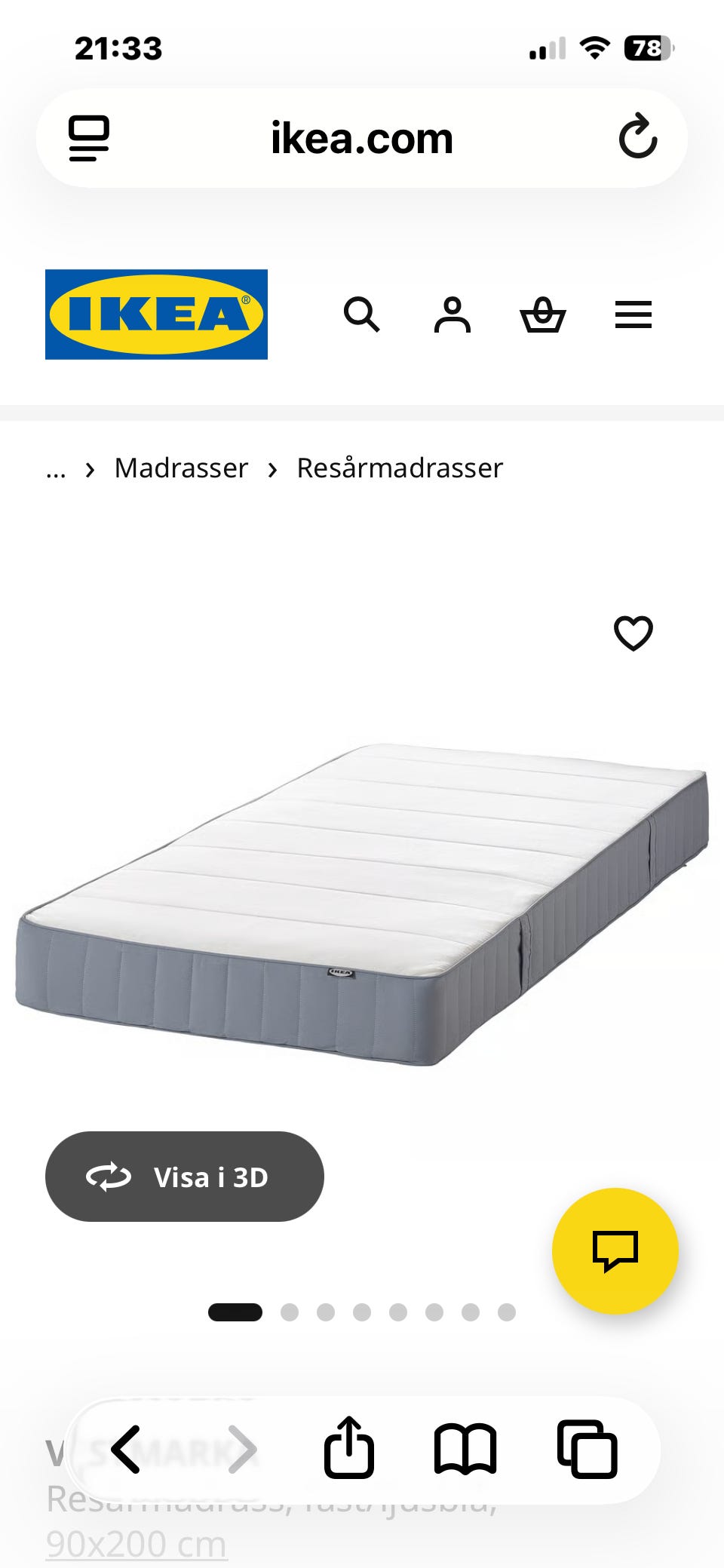The image size is (724, 1568).
Task: Open Safari page settings icon
Action: point(89,138)
